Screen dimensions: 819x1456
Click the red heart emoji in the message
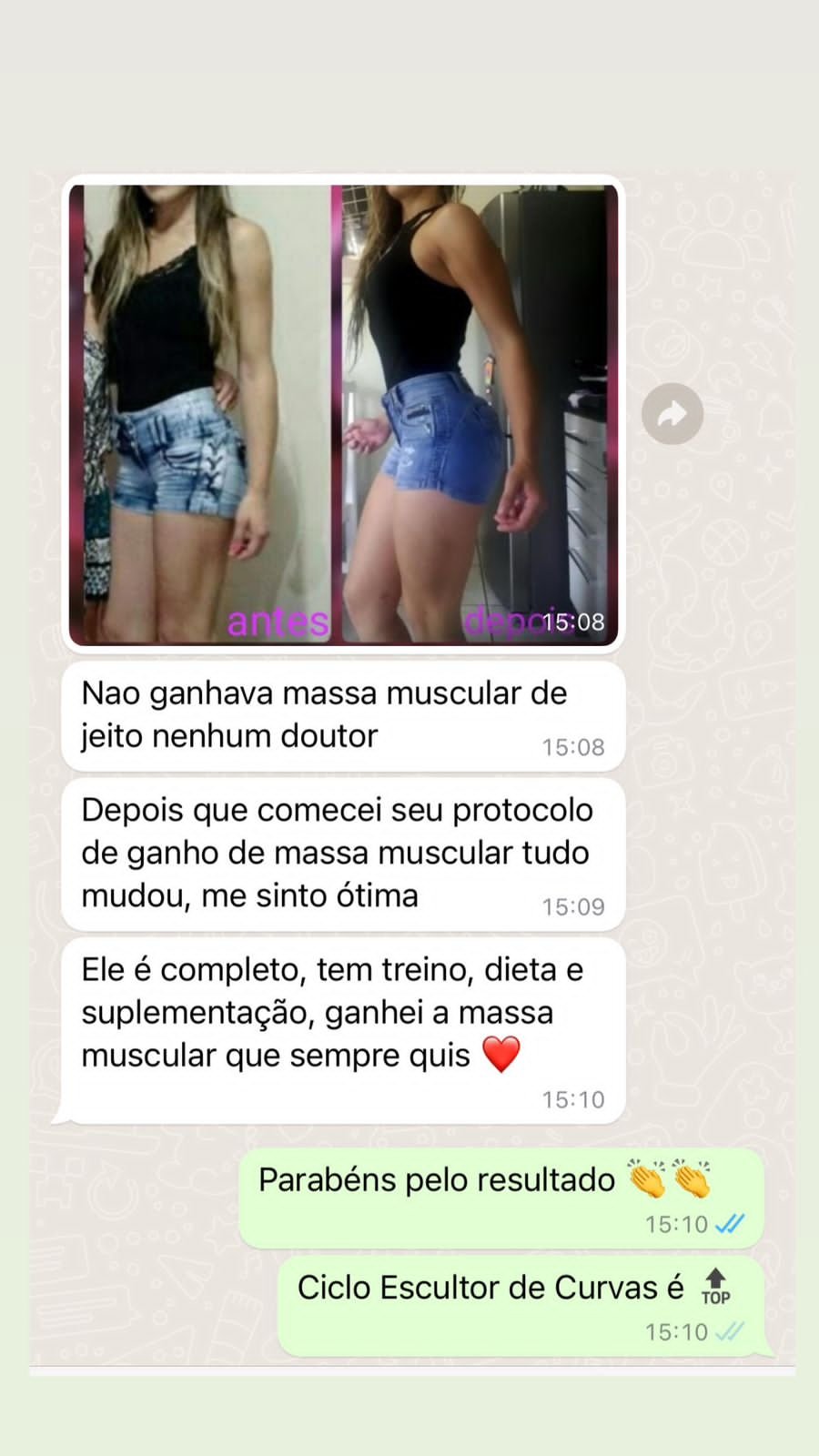coord(500,1054)
